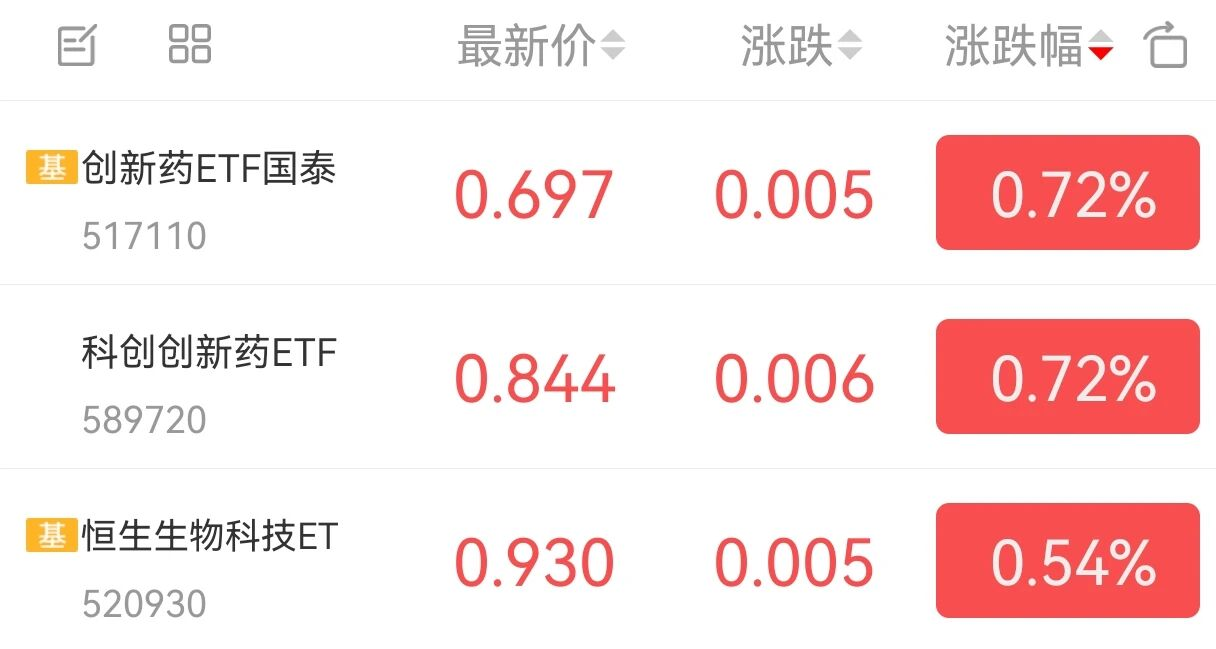1216x649 pixels.
Task: Toggle 0.54% change display for 520930
Action: tap(1067, 561)
